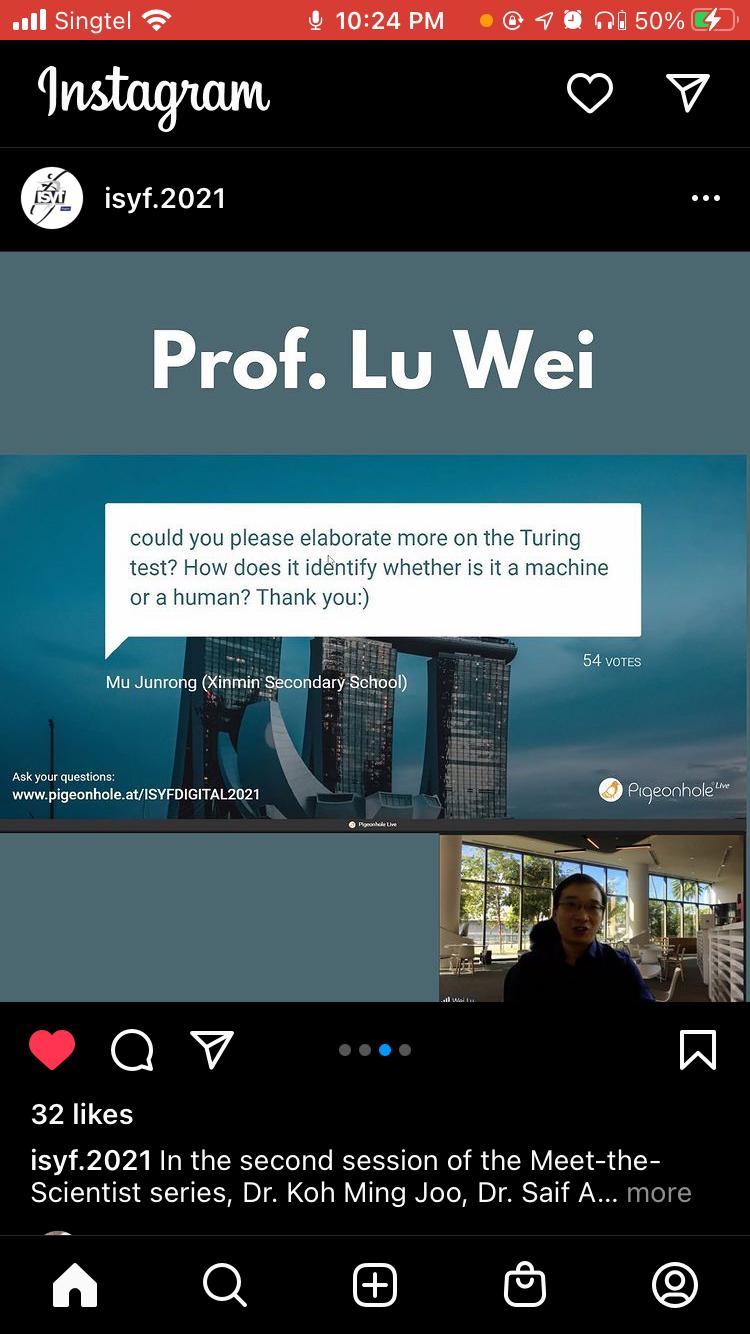Screen dimensions: 750x1334
Task: Save the post with the bookmark icon
Action: [x=697, y=1050]
